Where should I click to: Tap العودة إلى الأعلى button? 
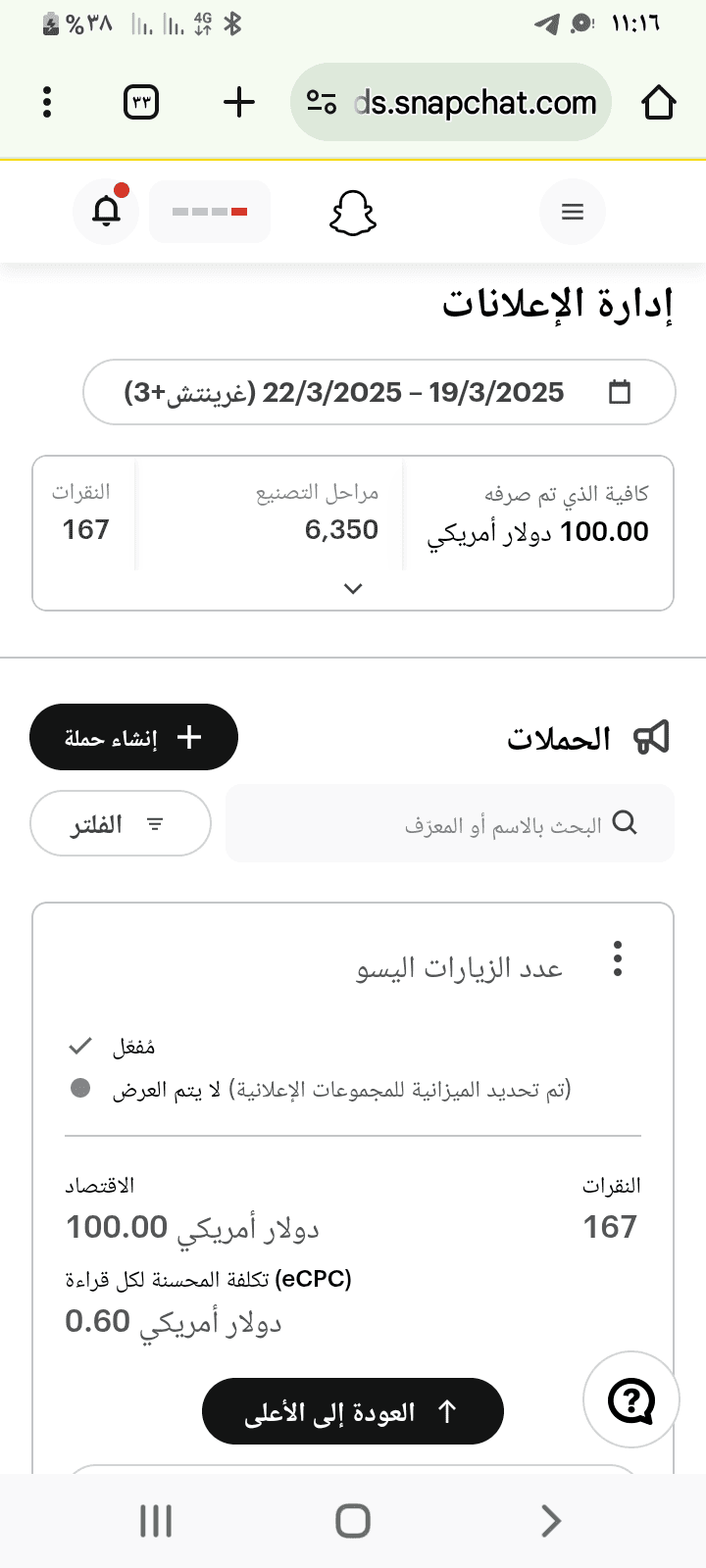(x=353, y=1411)
